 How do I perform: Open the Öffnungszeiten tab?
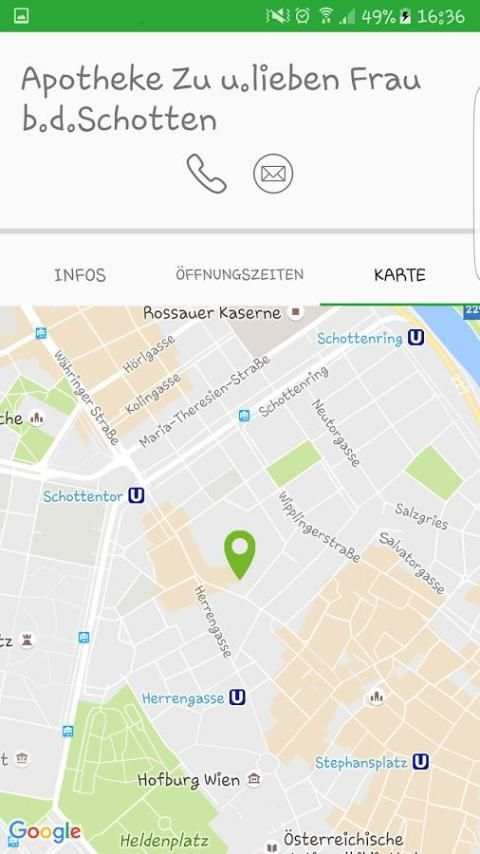tap(239, 274)
